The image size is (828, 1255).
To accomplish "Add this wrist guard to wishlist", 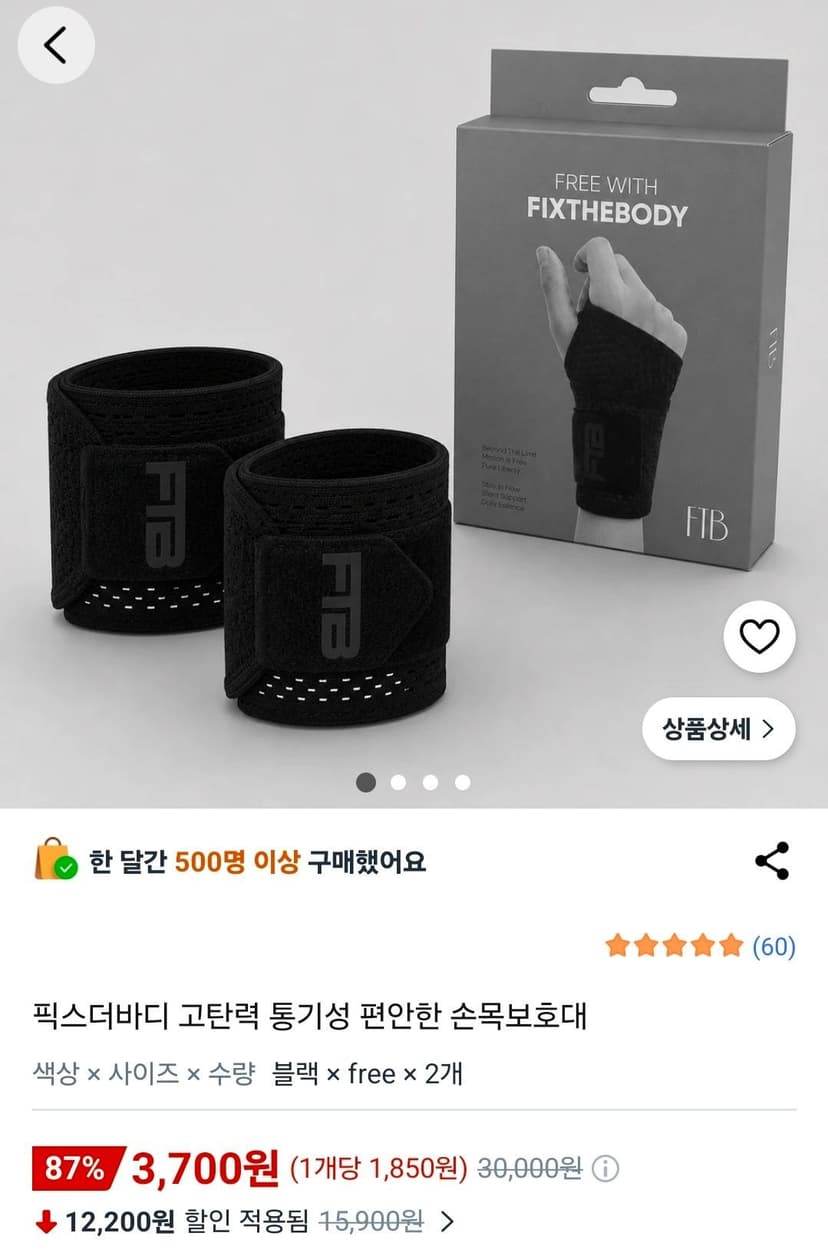I will click(x=759, y=636).
